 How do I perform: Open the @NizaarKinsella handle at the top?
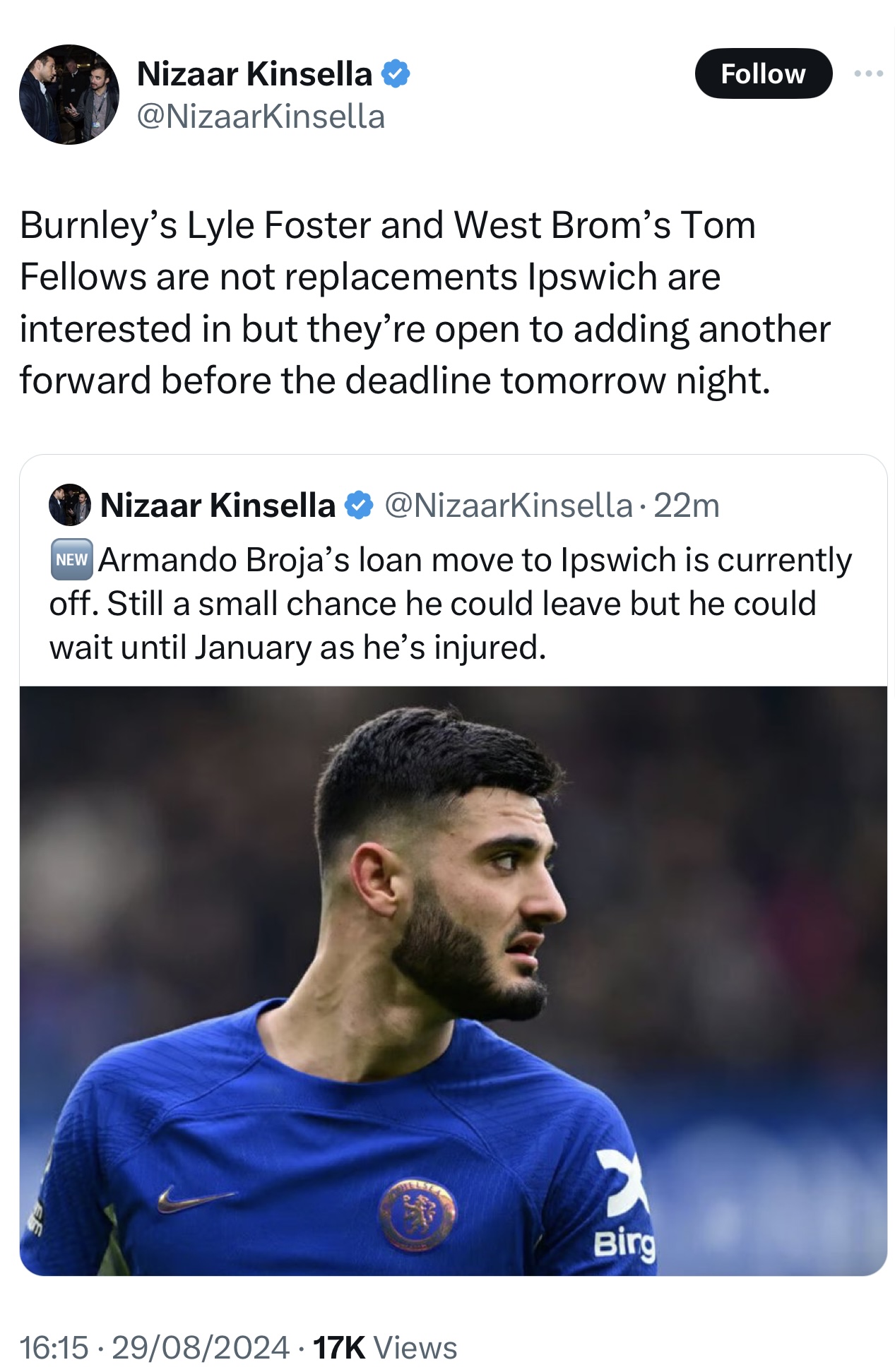(261, 117)
